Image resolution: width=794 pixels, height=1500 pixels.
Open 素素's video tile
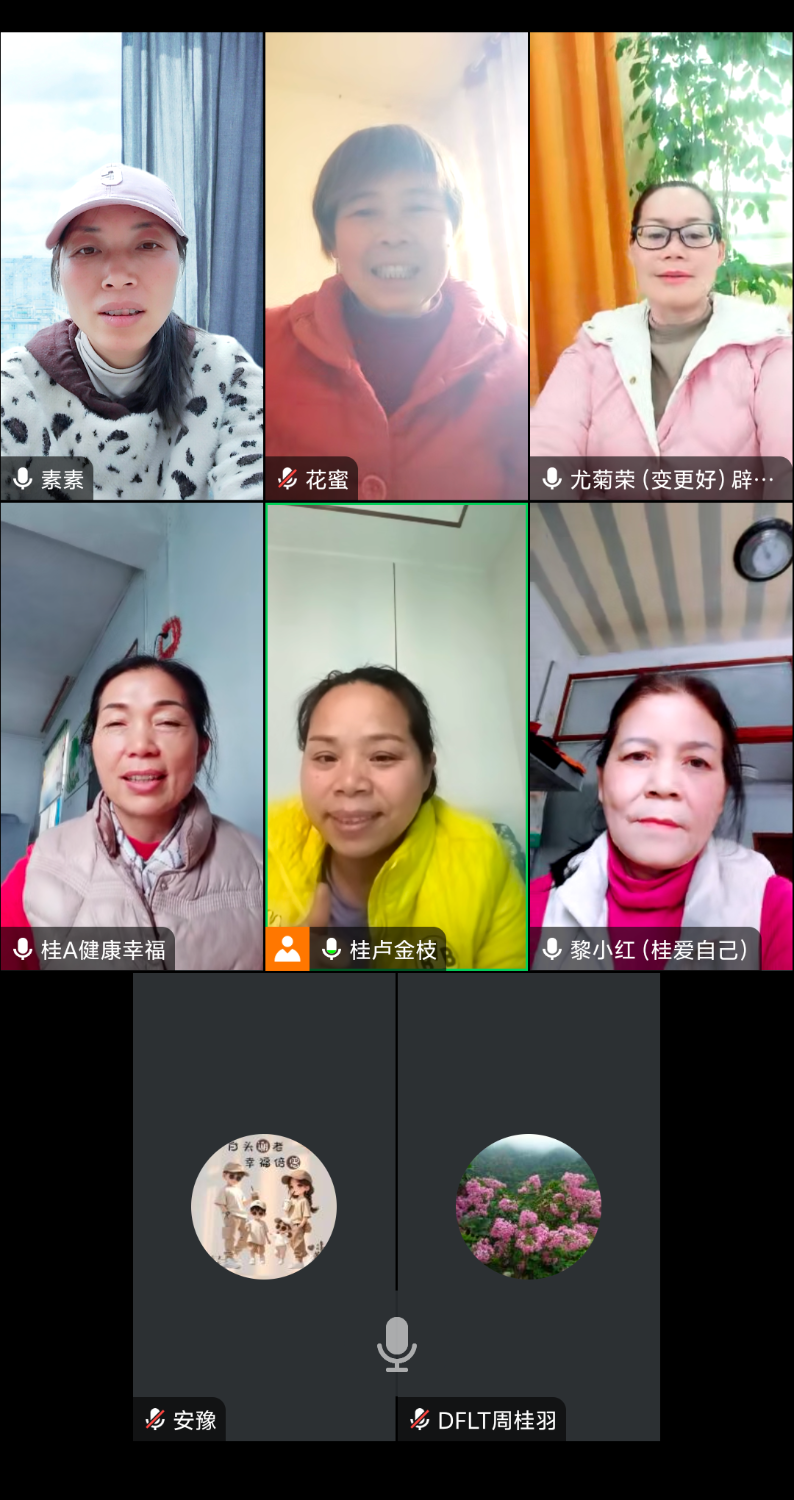(x=131, y=266)
